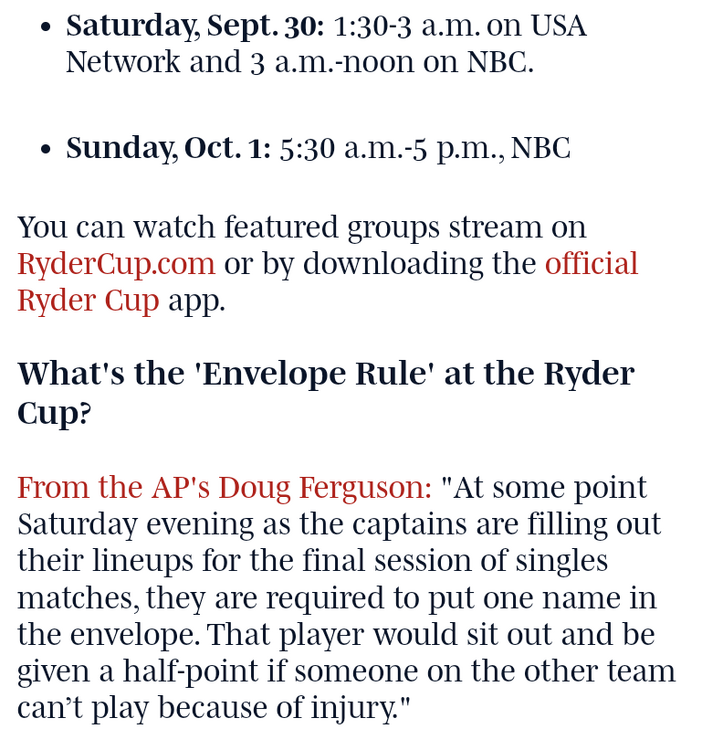Open the RyderCup.com link
Viewport: 723px width, 750px height.
(x=116, y=264)
